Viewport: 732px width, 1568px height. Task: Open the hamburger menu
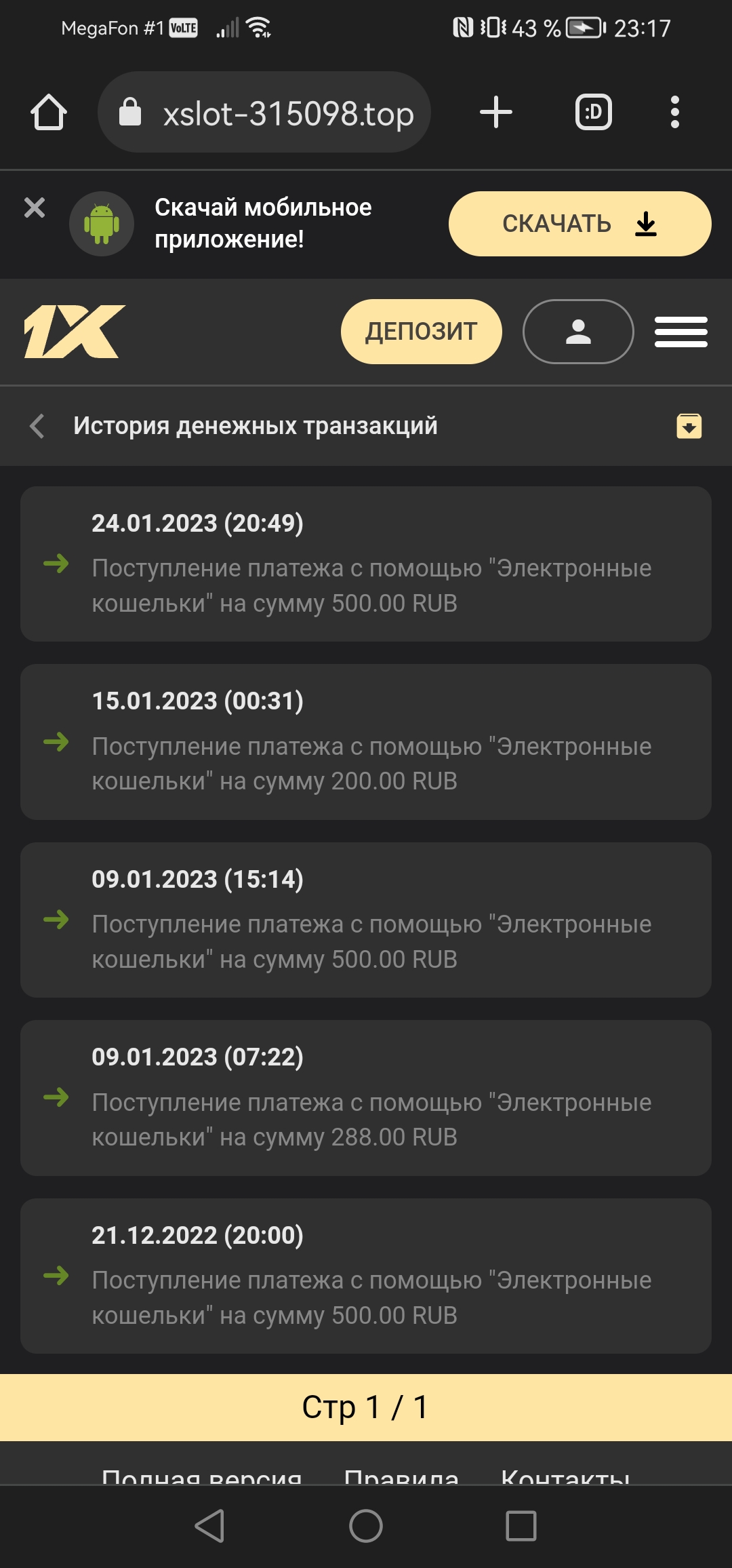680,332
